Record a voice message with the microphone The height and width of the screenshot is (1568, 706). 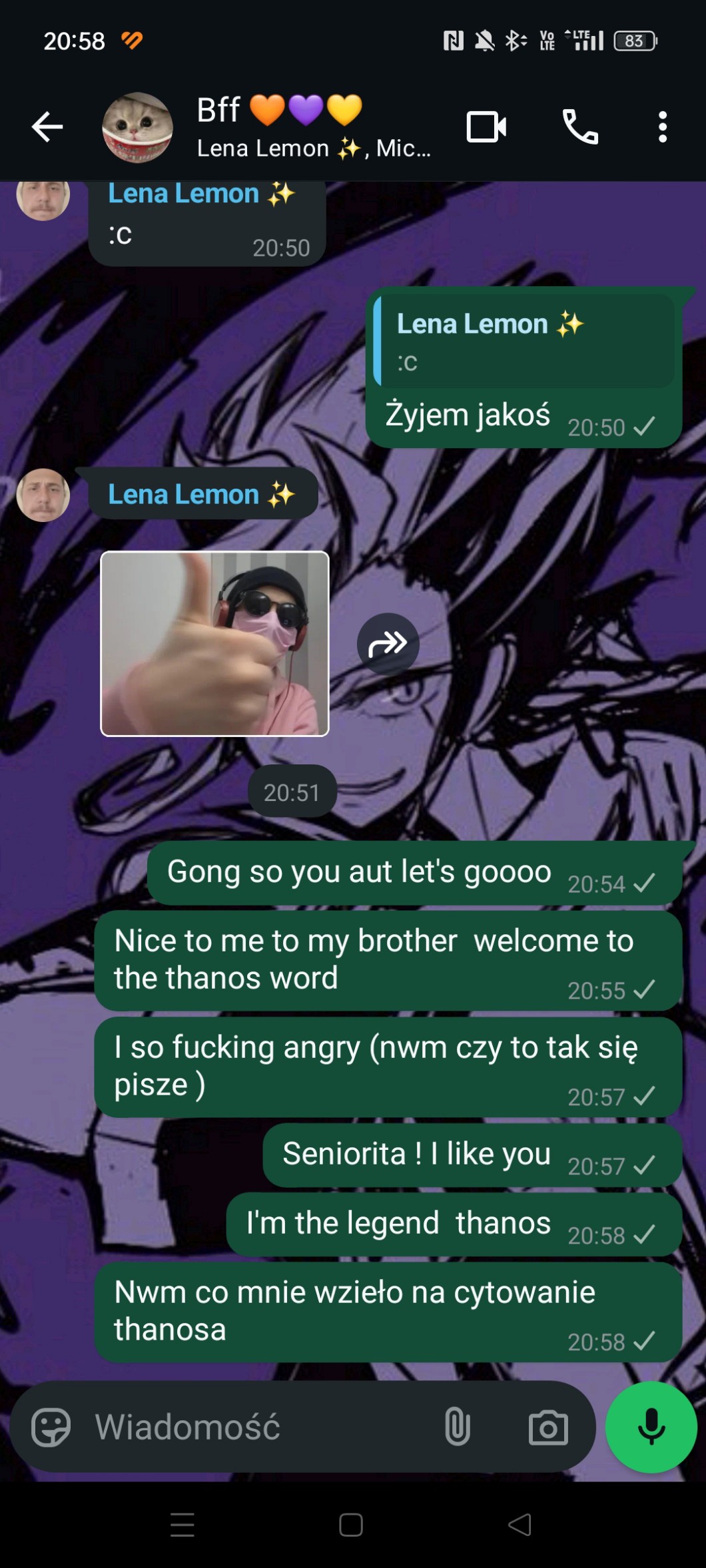tap(651, 1427)
